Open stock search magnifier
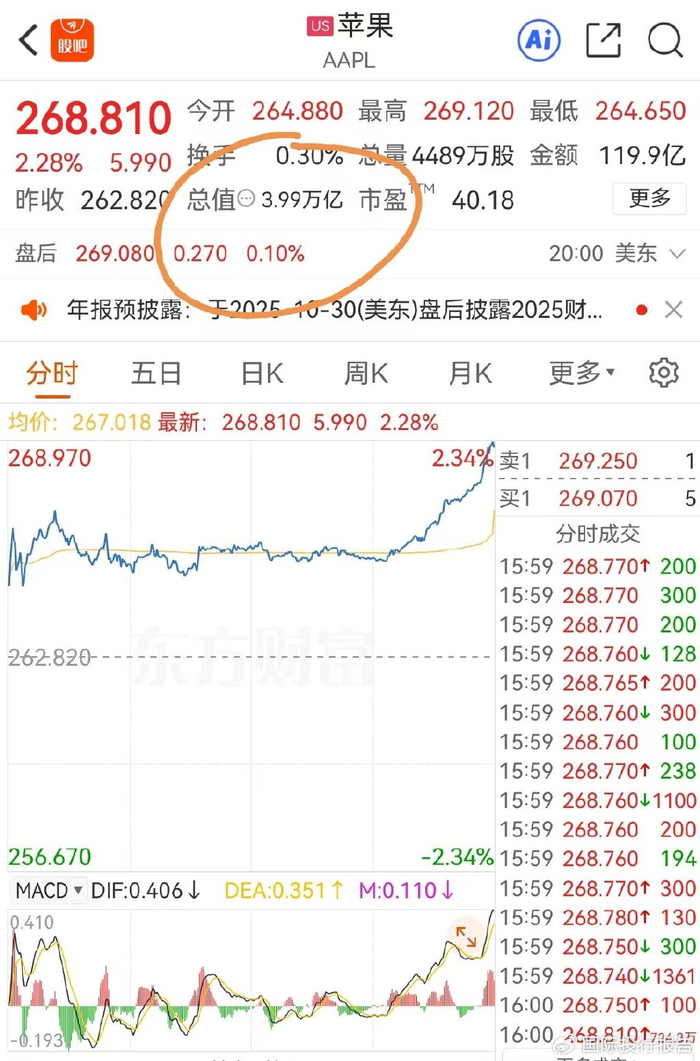This screenshot has width=700, height=1061. pos(665,40)
